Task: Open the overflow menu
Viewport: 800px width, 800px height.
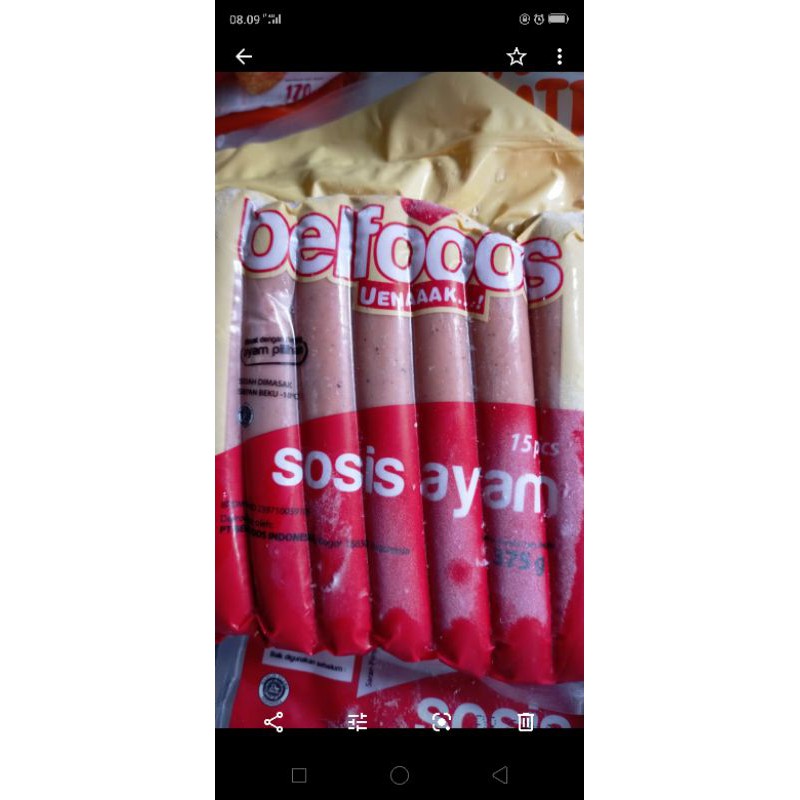Action: pyautogui.click(x=559, y=57)
